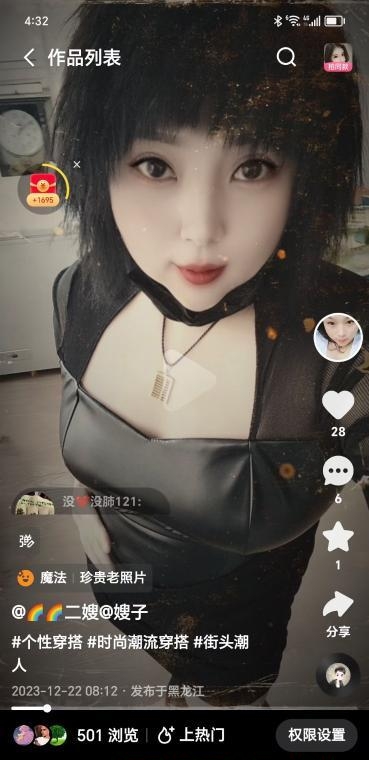369x760 pixels.
Task: Open the comments bubble
Action: (338, 471)
